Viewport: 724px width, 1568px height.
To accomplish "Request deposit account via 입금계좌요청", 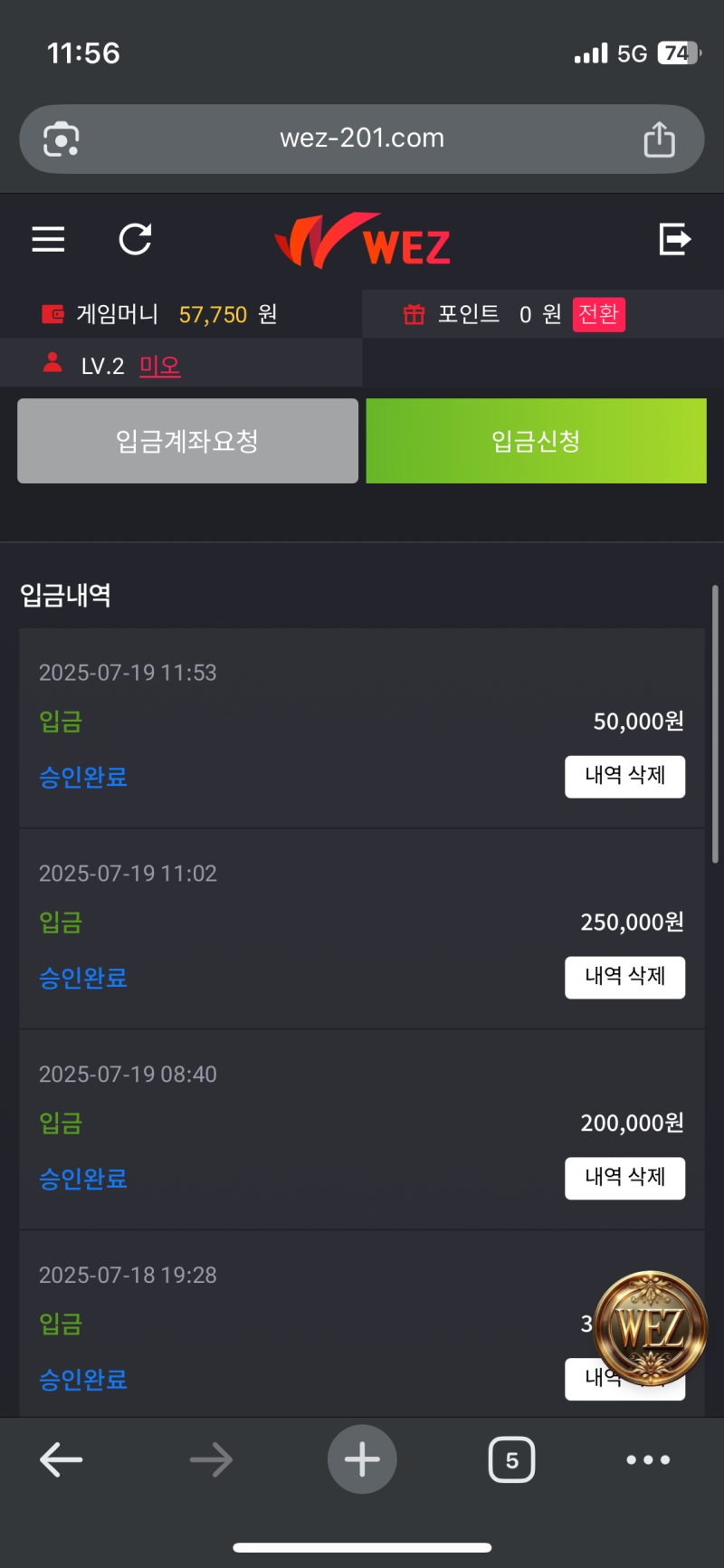I will (188, 441).
